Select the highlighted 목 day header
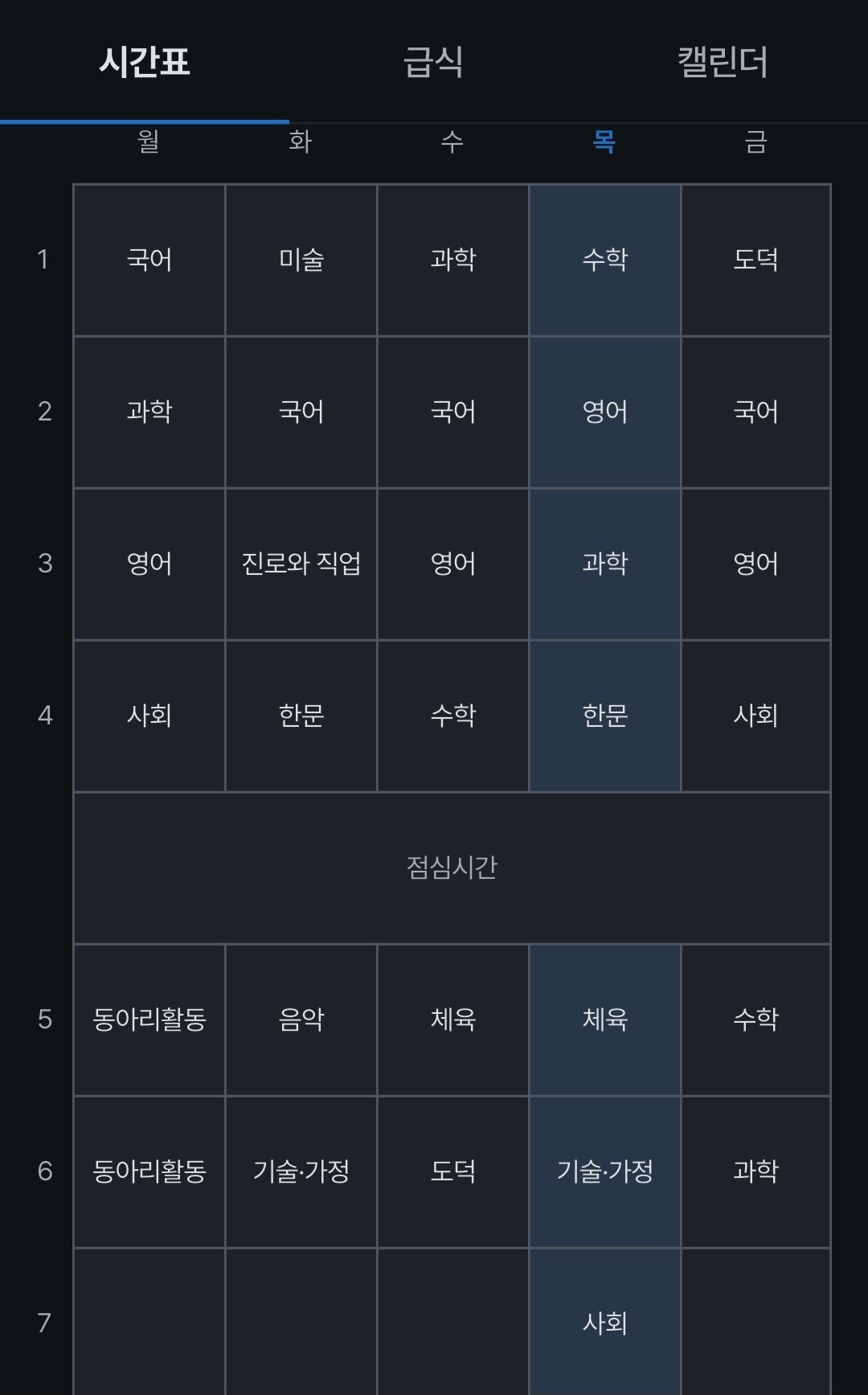Screen dimensions: 868x1395 [605, 142]
